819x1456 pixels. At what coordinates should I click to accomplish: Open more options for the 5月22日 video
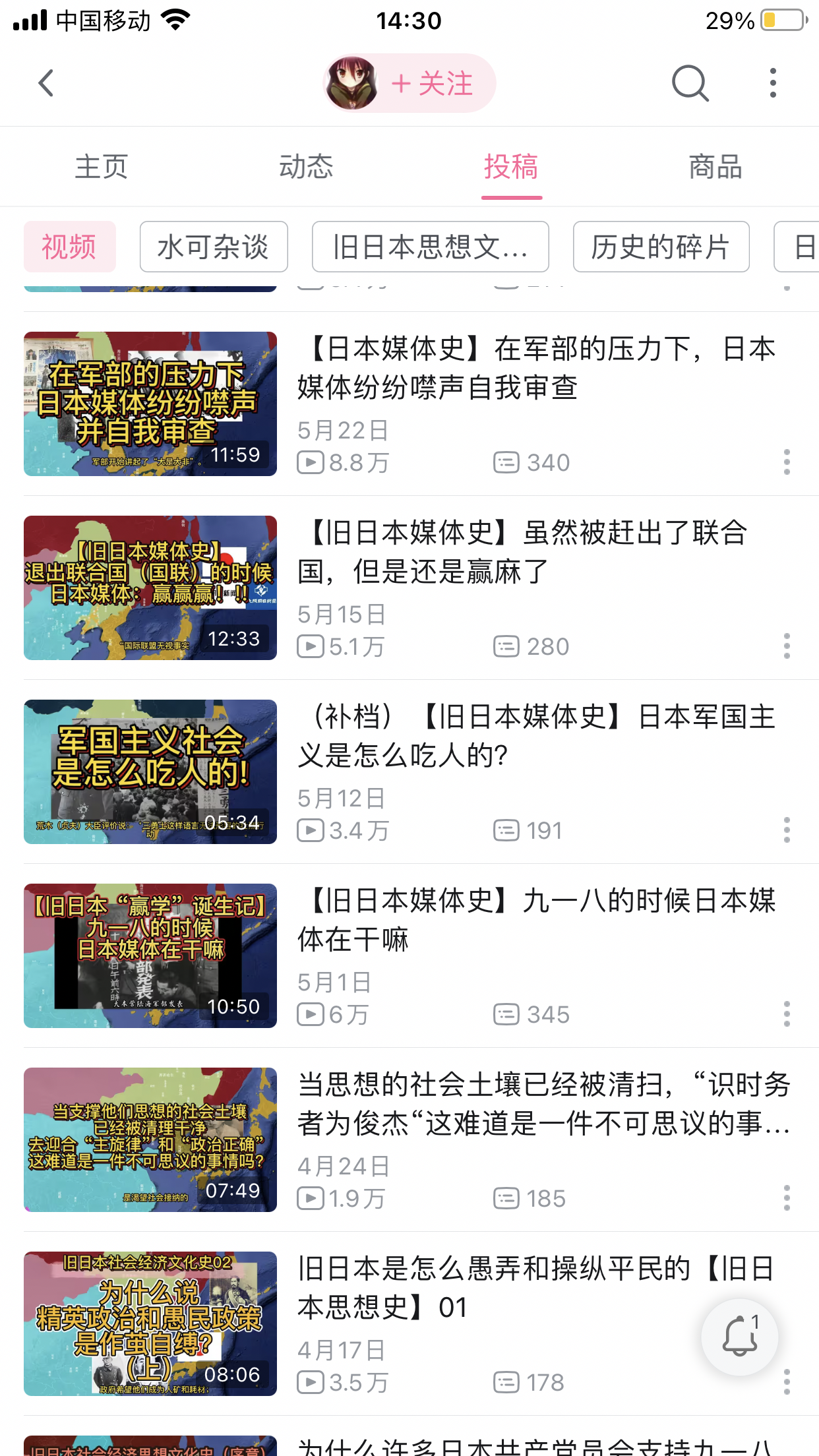point(787,462)
